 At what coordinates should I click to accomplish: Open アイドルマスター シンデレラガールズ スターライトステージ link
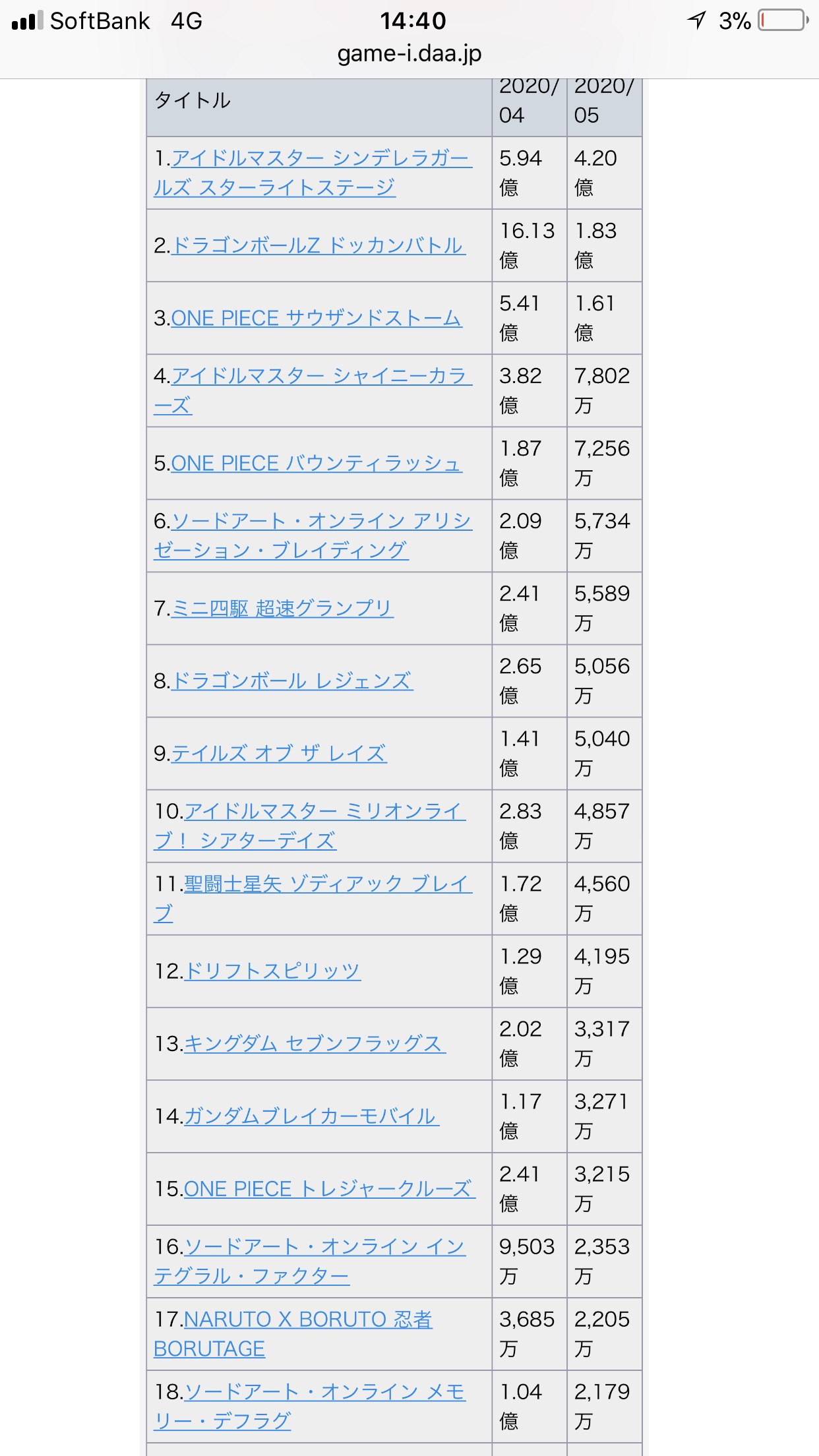(313, 173)
